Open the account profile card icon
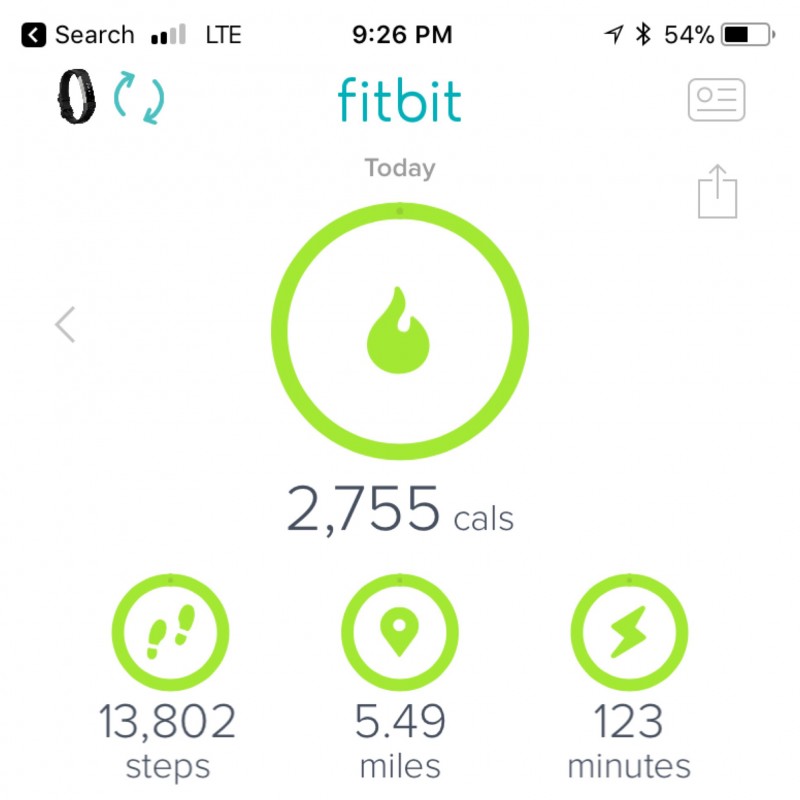 (716, 99)
